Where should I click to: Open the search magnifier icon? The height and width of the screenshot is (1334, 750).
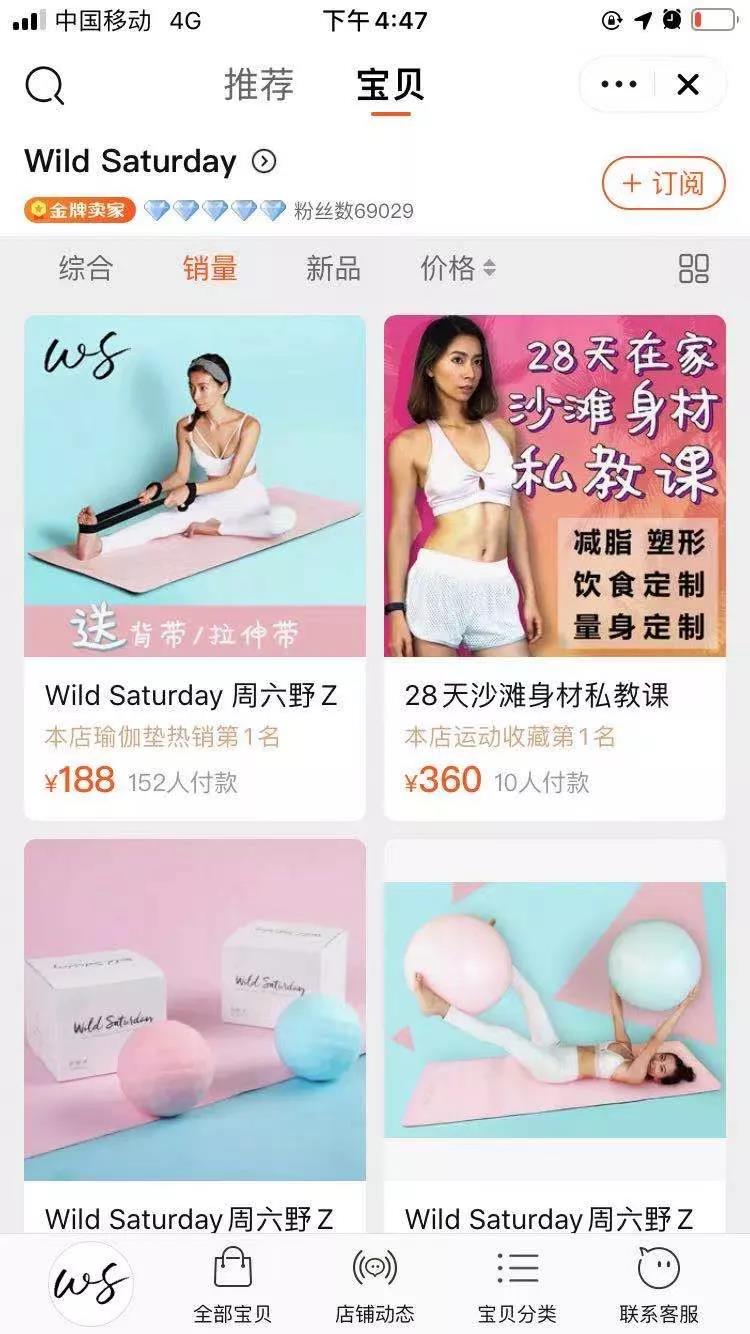point(45,86)
